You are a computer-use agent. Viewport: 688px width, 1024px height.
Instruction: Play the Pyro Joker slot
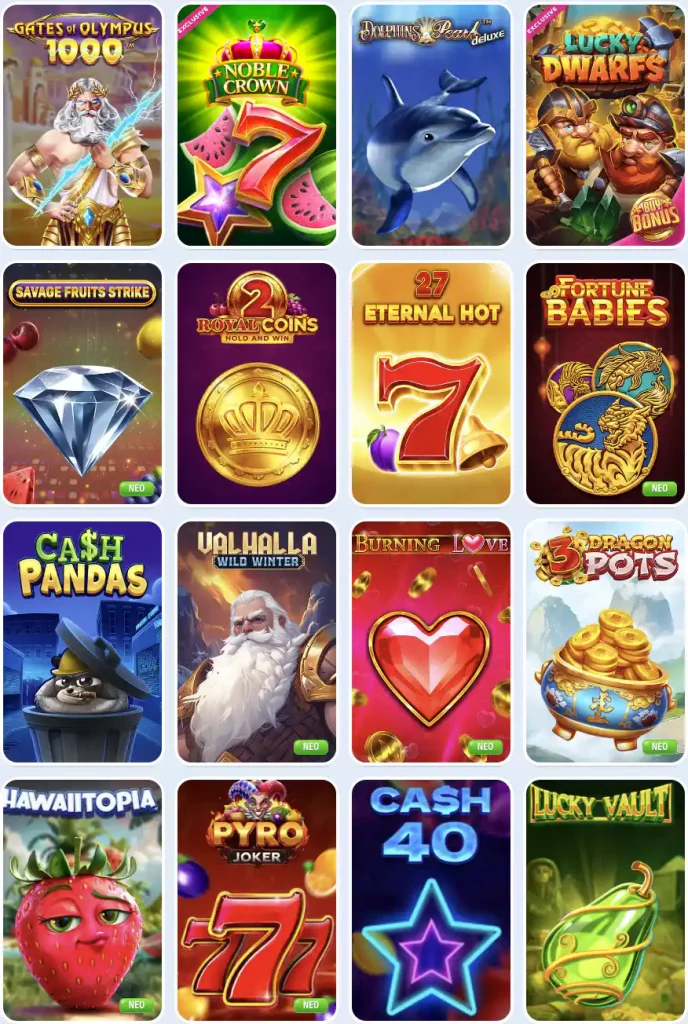tap(256, 899)
